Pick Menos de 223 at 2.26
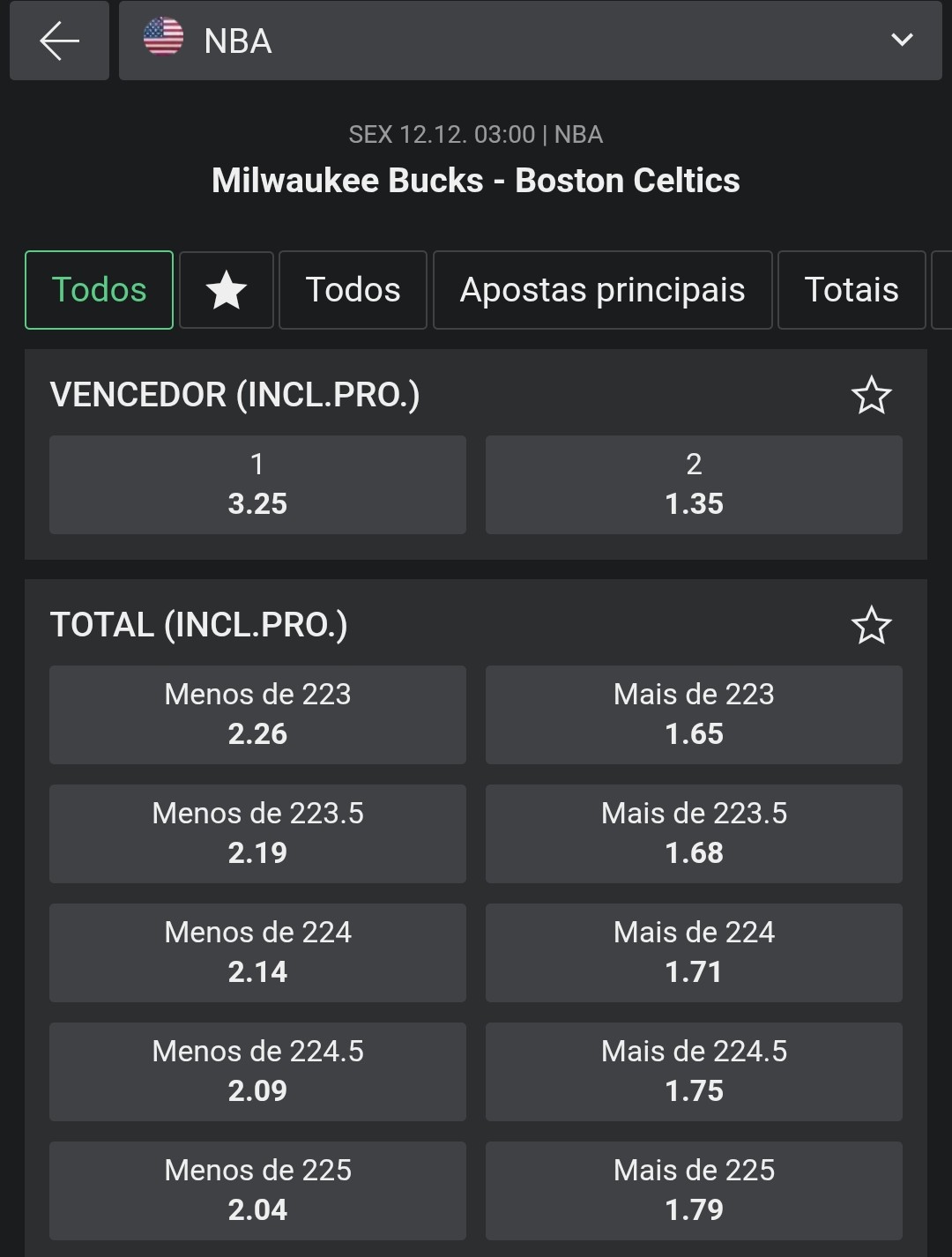 257,714
